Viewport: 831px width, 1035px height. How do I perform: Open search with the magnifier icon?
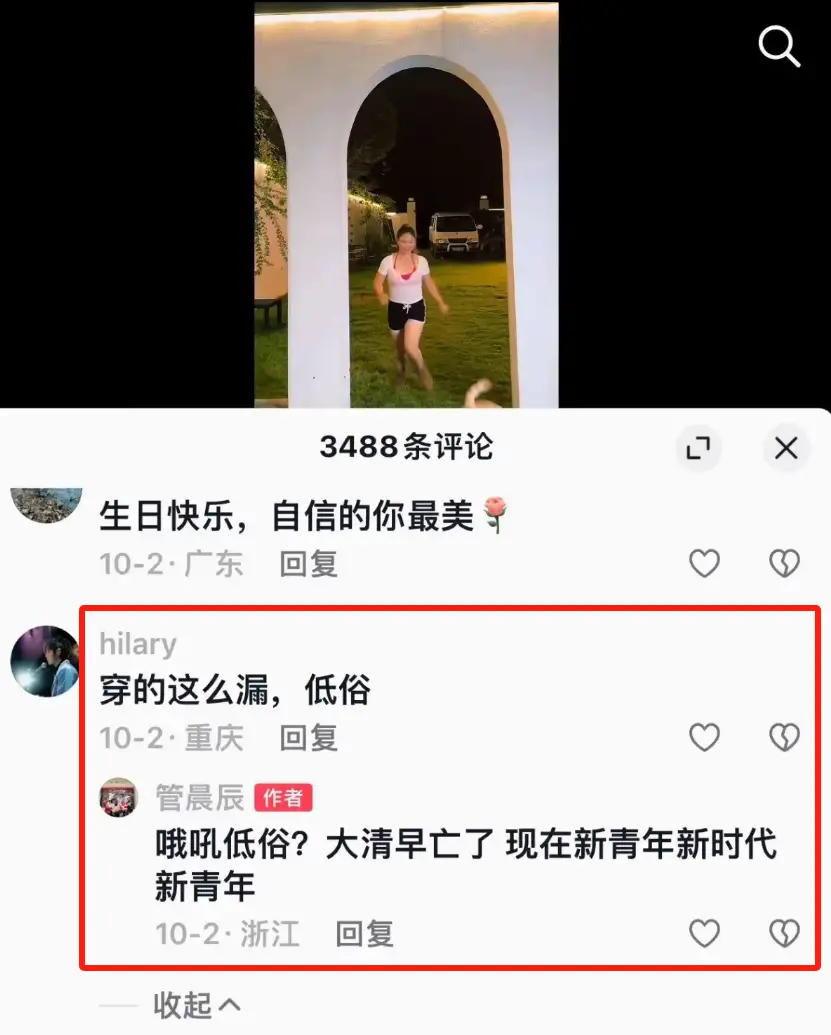[779, 46]
